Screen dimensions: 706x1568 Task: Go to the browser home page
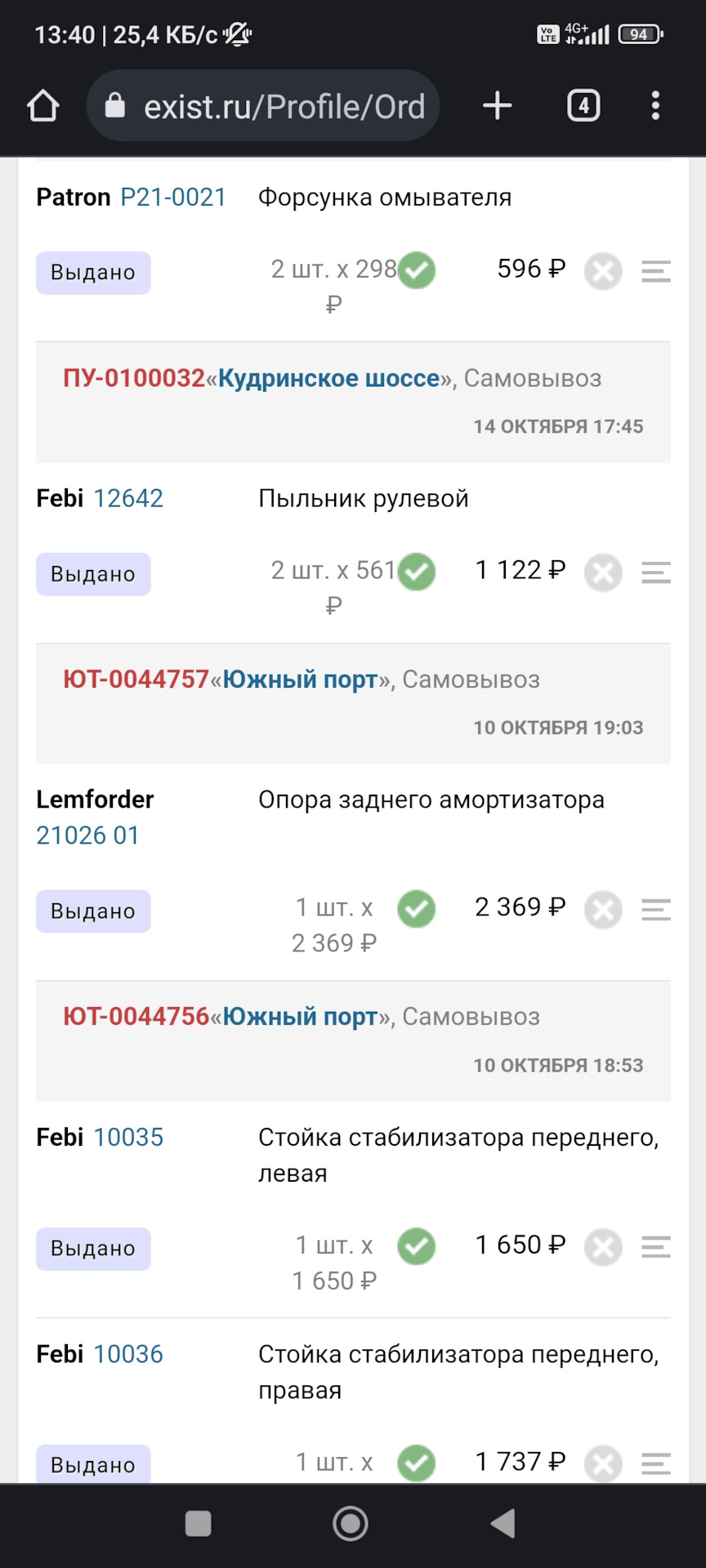click(x=43, y=106)
